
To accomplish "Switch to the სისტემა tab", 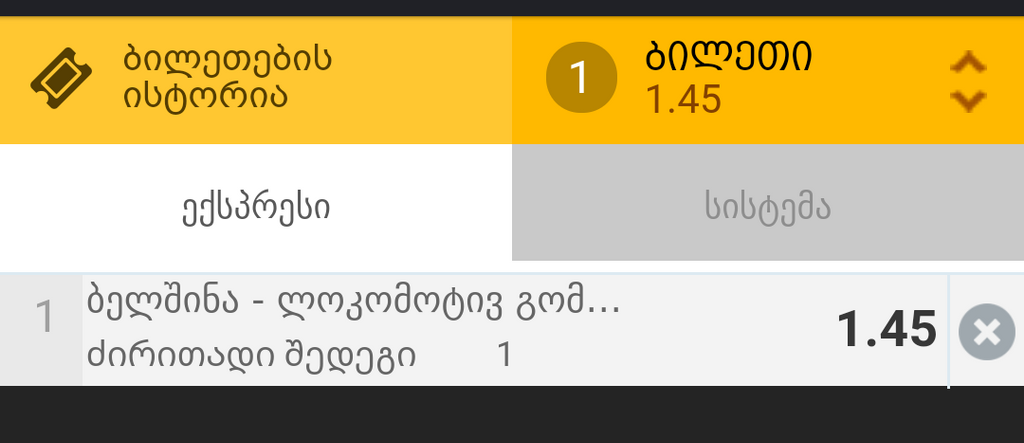I will (x=767, y=208).
